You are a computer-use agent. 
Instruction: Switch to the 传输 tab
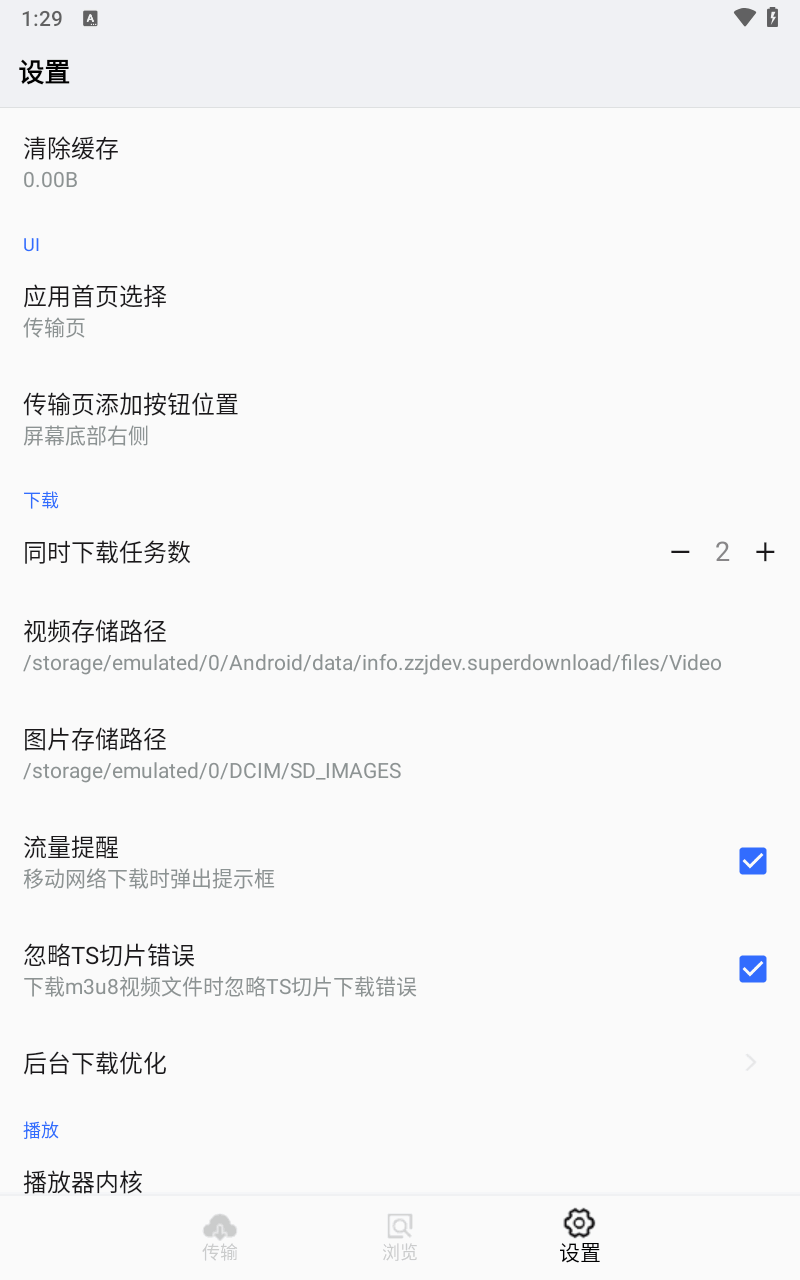[220, 1237]
